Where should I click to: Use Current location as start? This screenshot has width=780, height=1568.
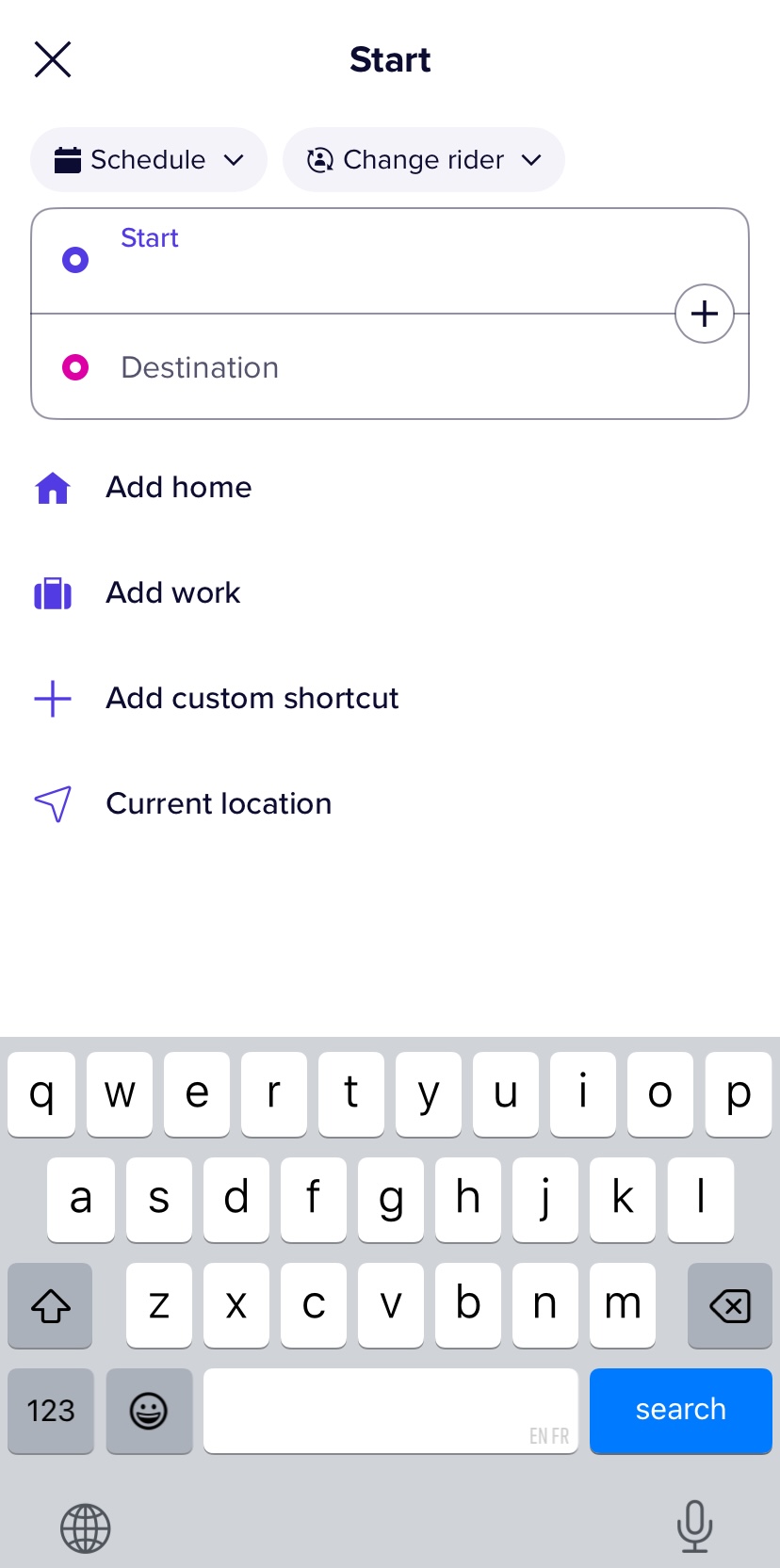(x=219, y=804)
